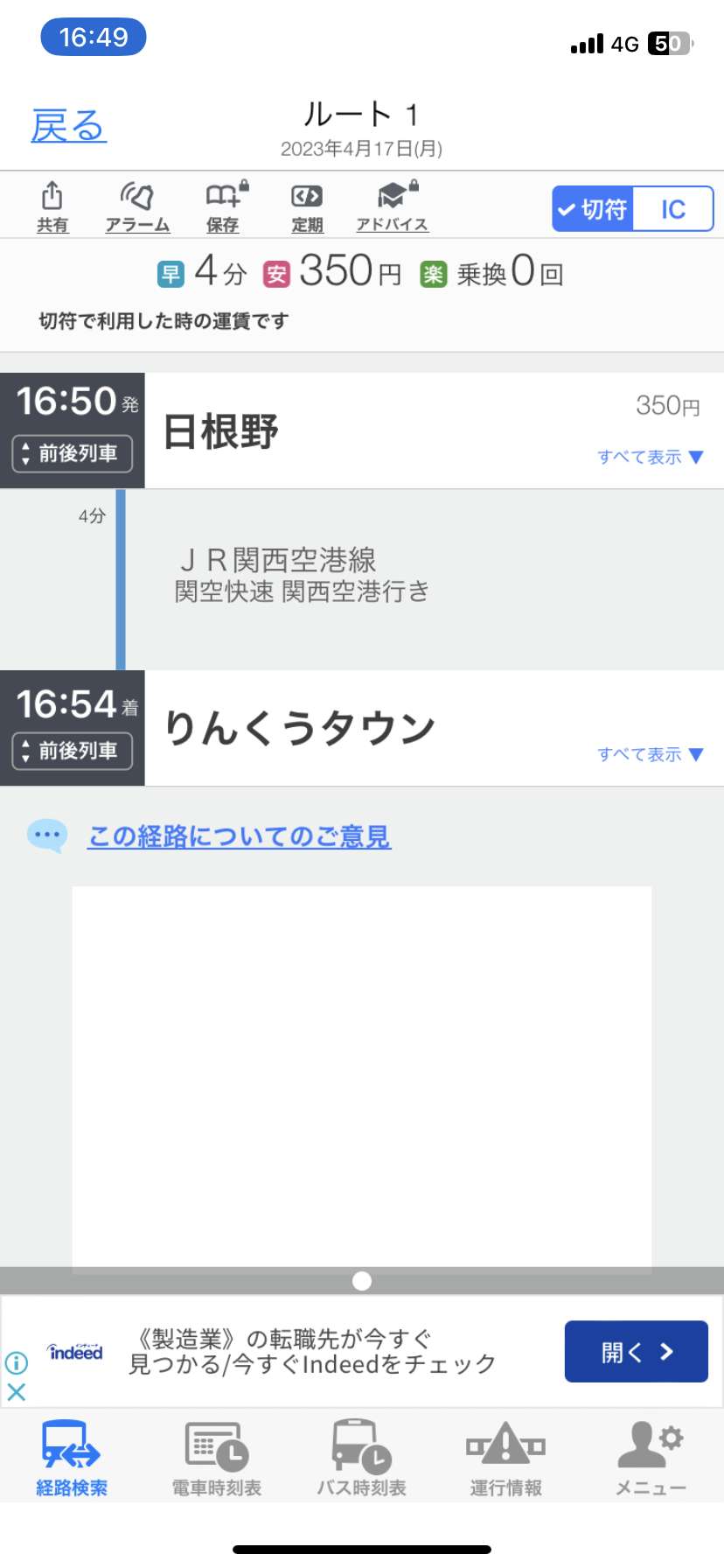Set an alarm with アラーム
The height and width of the screenshot is (1568, 724).
137,206
